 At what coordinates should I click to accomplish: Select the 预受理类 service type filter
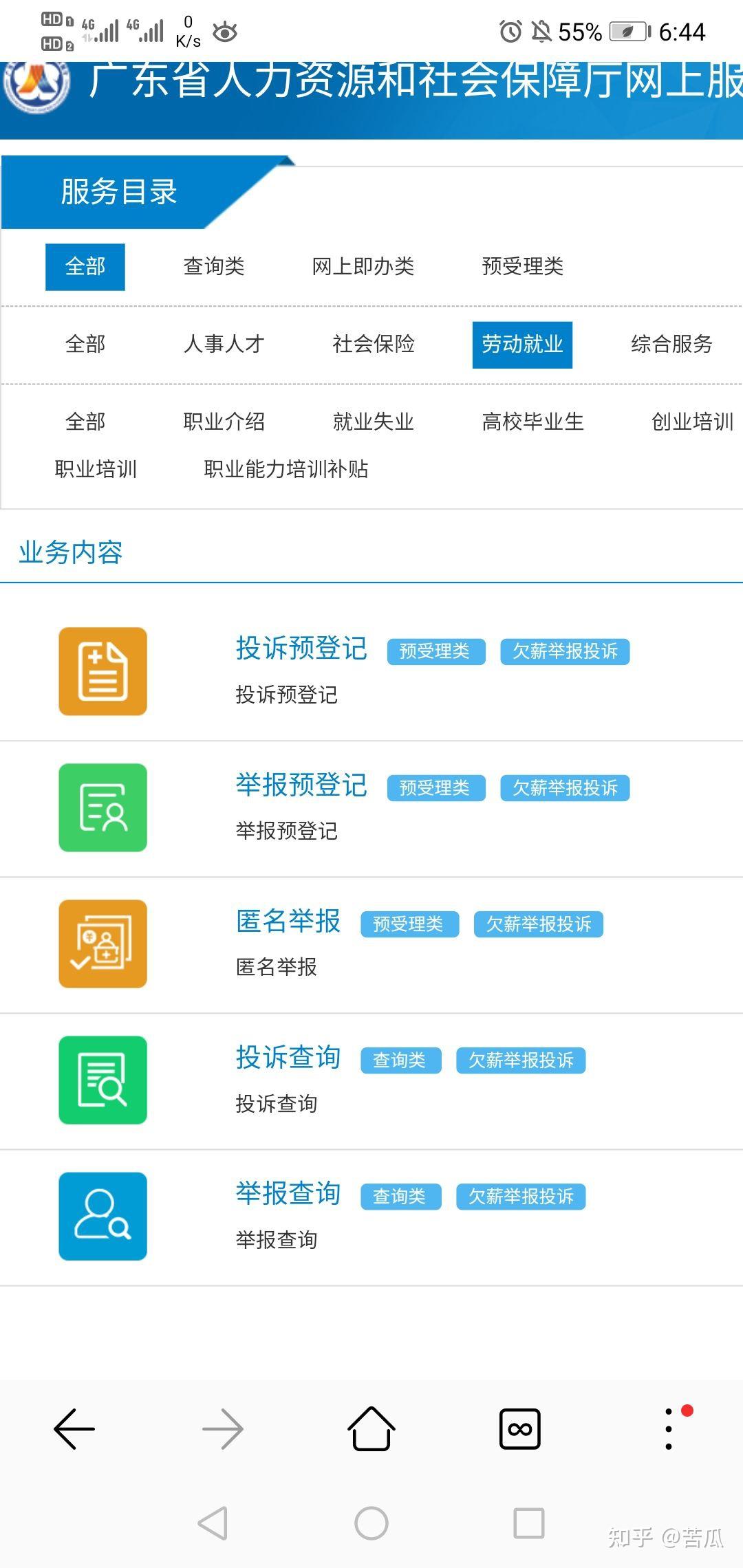(522, 266)
